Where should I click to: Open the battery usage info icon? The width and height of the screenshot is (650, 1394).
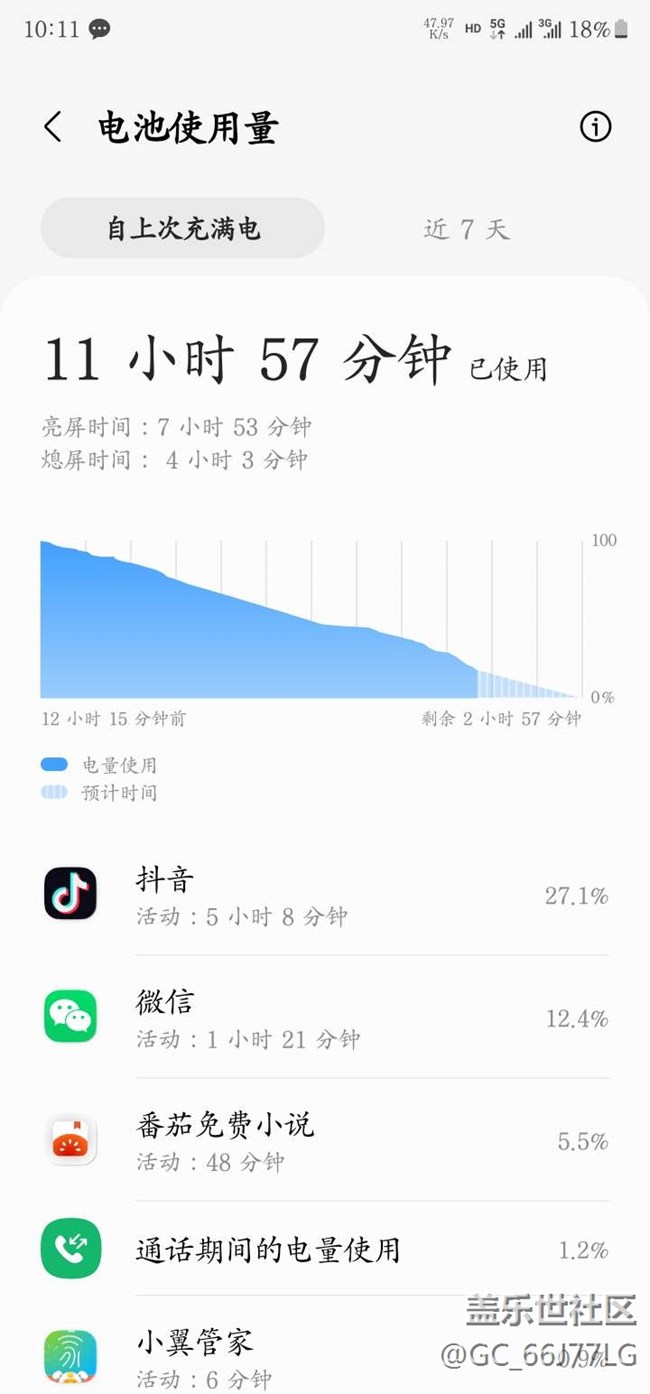click(595, 127)
